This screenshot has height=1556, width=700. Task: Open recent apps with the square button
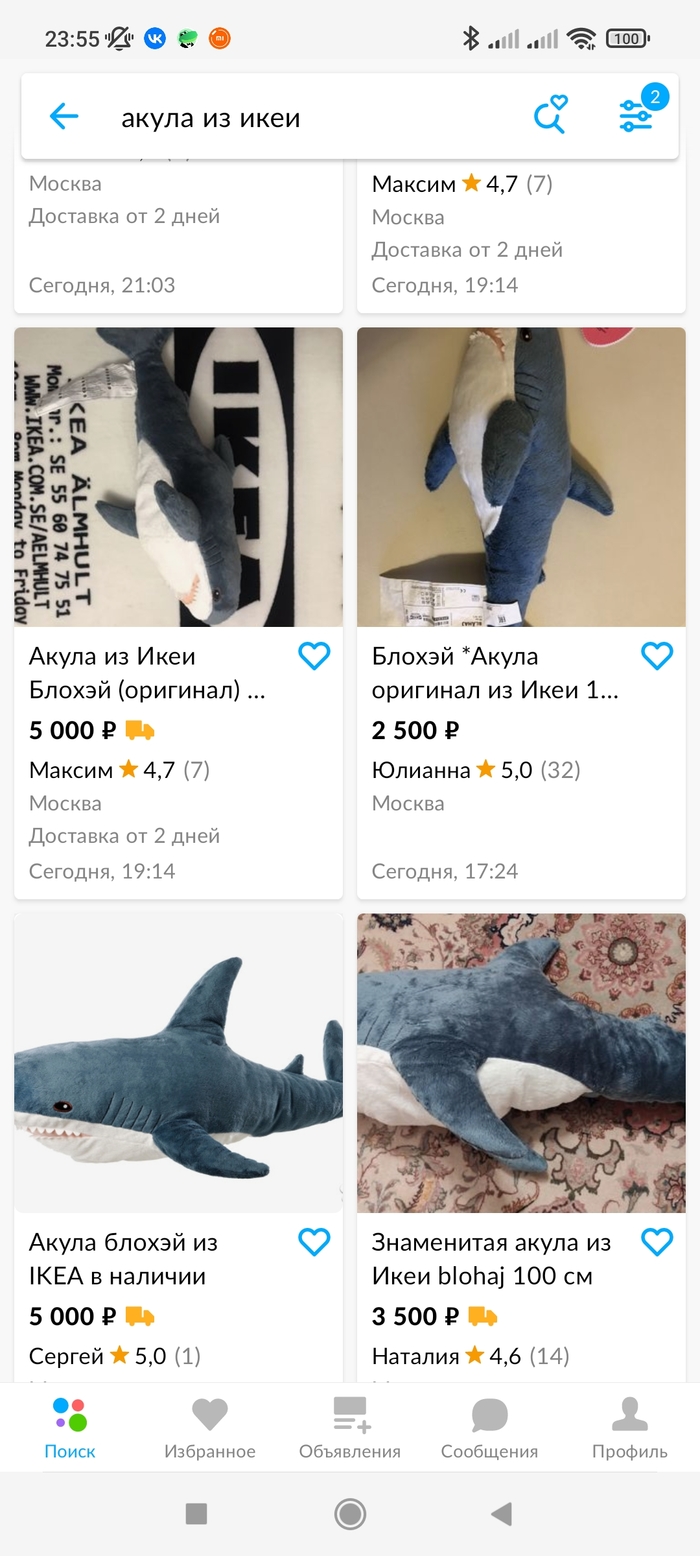pyautogui.click(x=196, y=1514)
